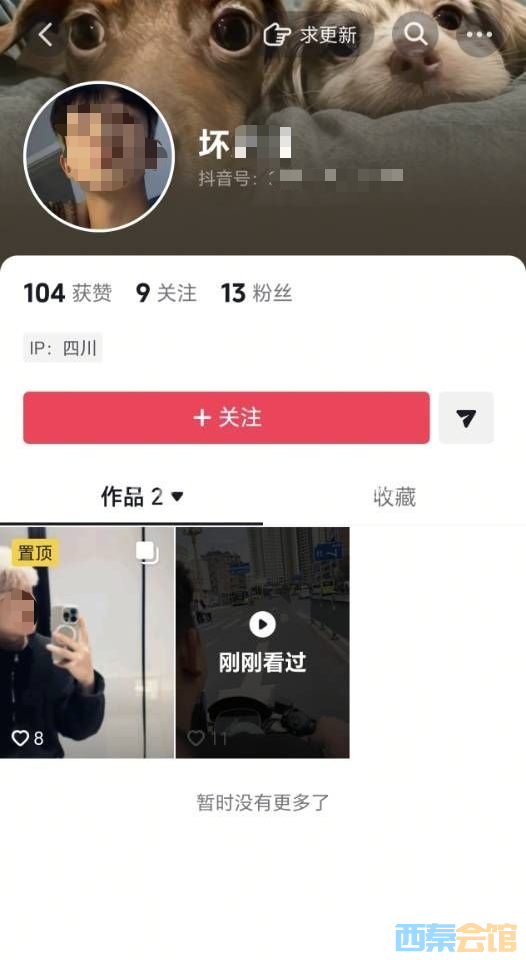Play the 刚刚看过 street video
Screen dimensions: 526x960
[263, 642]
